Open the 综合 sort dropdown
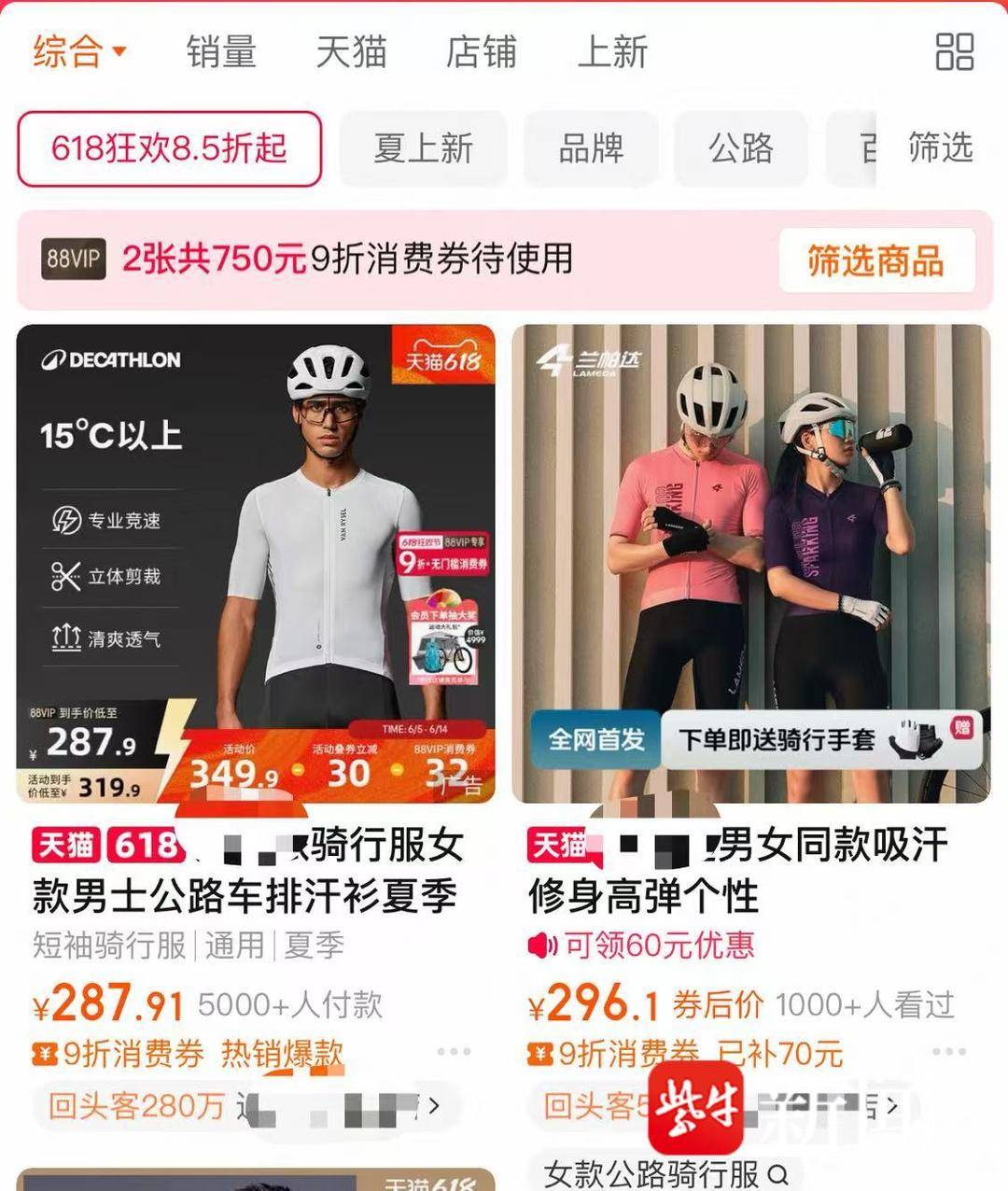The image size is (1008, 1191). tap(78, 51)
